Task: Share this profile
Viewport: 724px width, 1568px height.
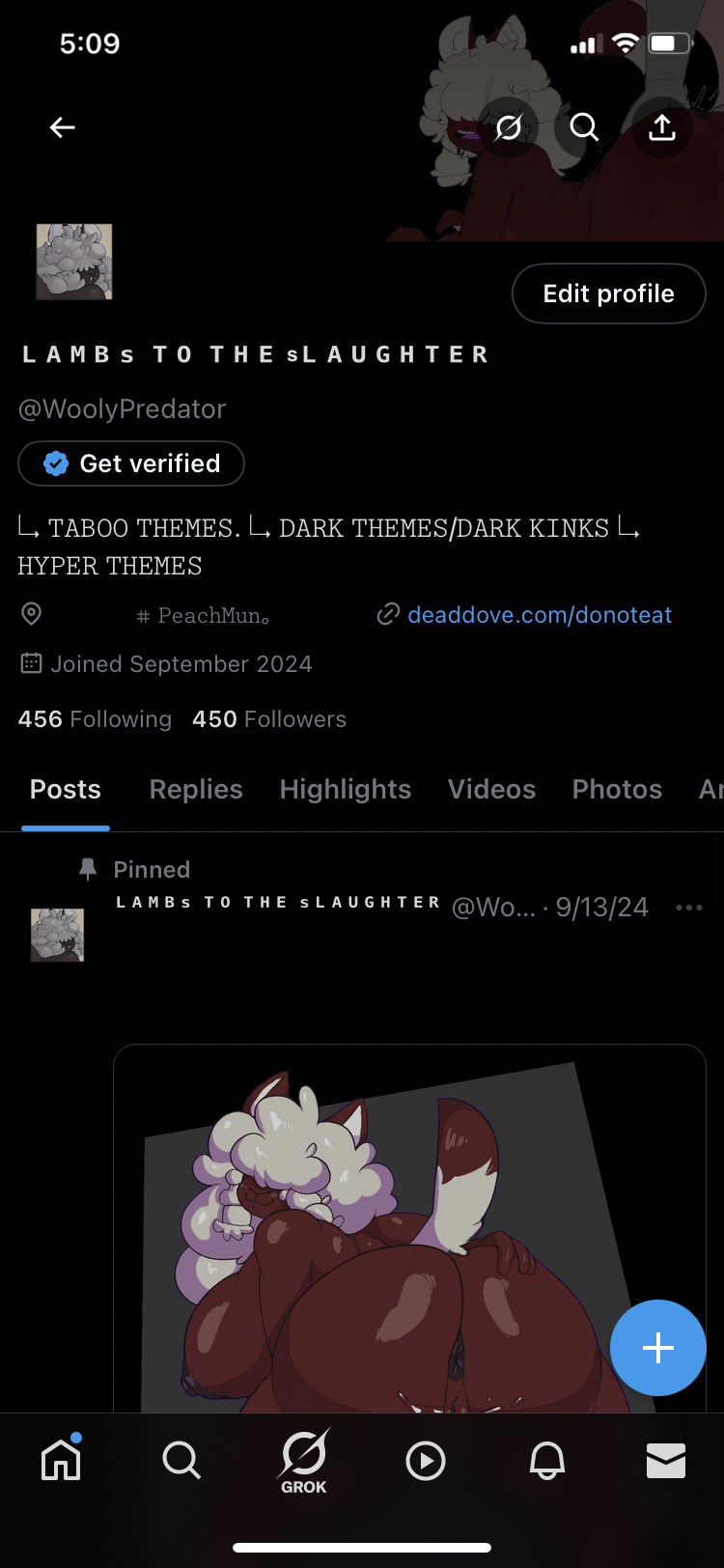Action: (x=661, y=127)
